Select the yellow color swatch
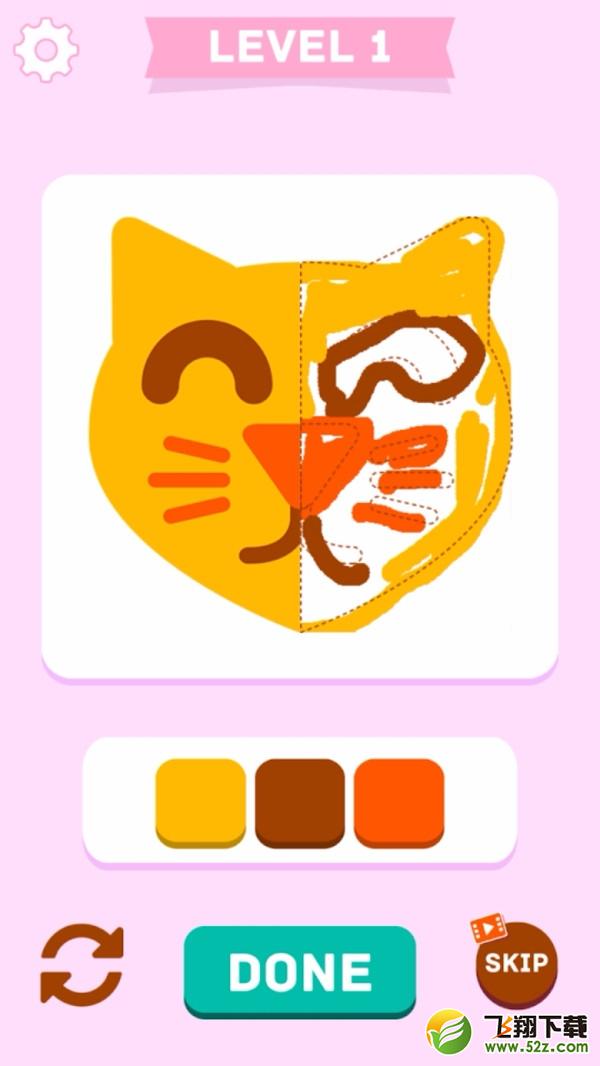The width and height of the screenshot is (600, 1066). click(200, 803)
